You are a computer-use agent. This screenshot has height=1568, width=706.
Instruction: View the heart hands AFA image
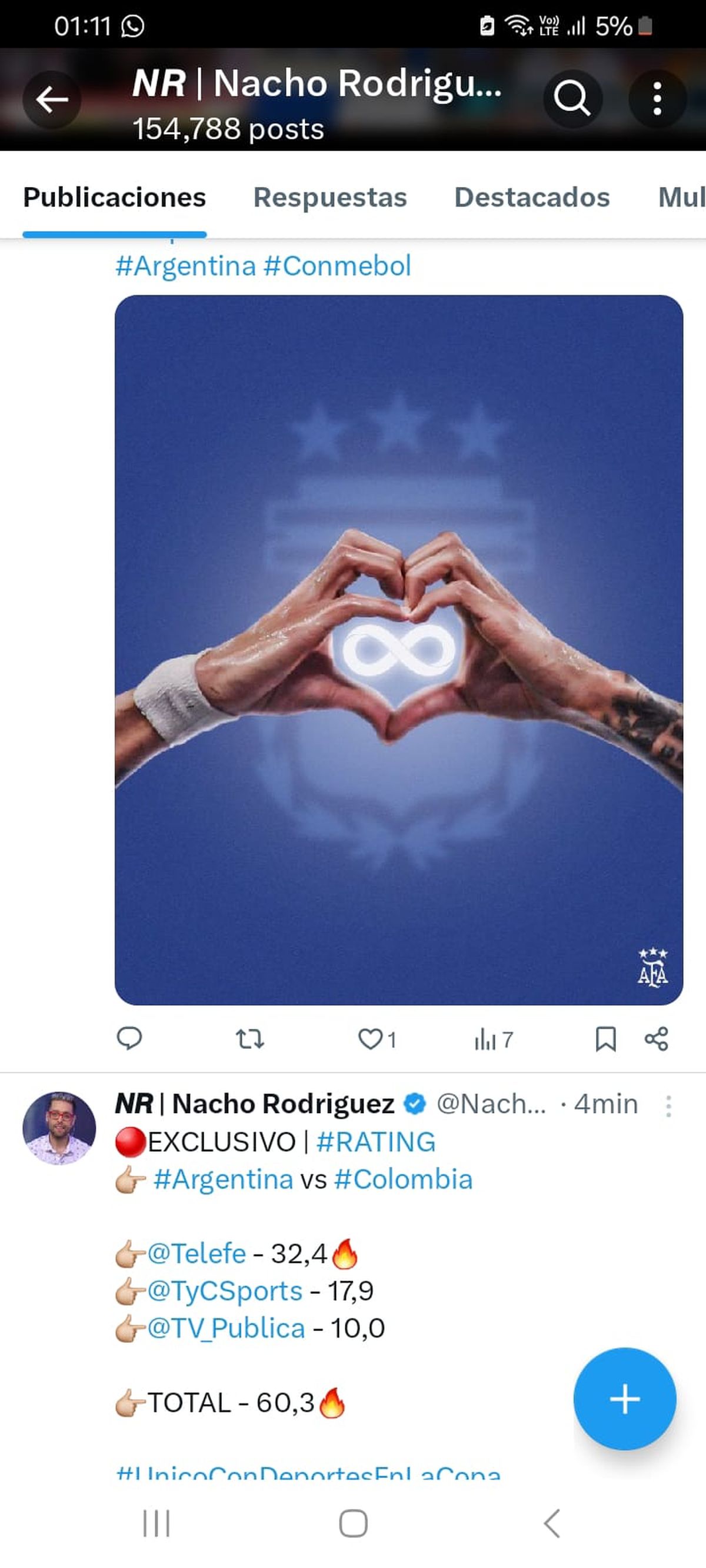(x=398, y=650)
